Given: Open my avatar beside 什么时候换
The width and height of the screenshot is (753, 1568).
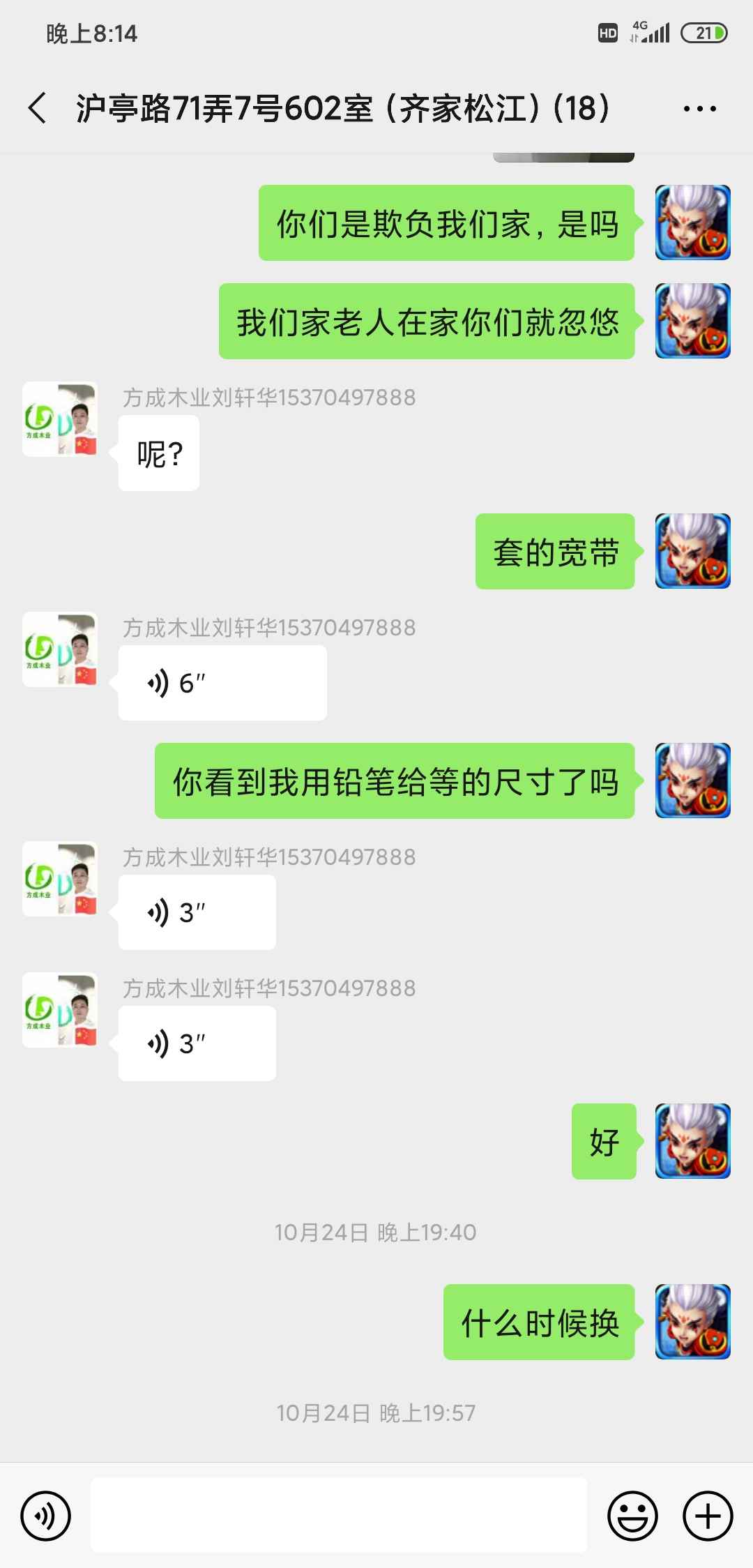Looking at the screenshot, I should 692,1322.
